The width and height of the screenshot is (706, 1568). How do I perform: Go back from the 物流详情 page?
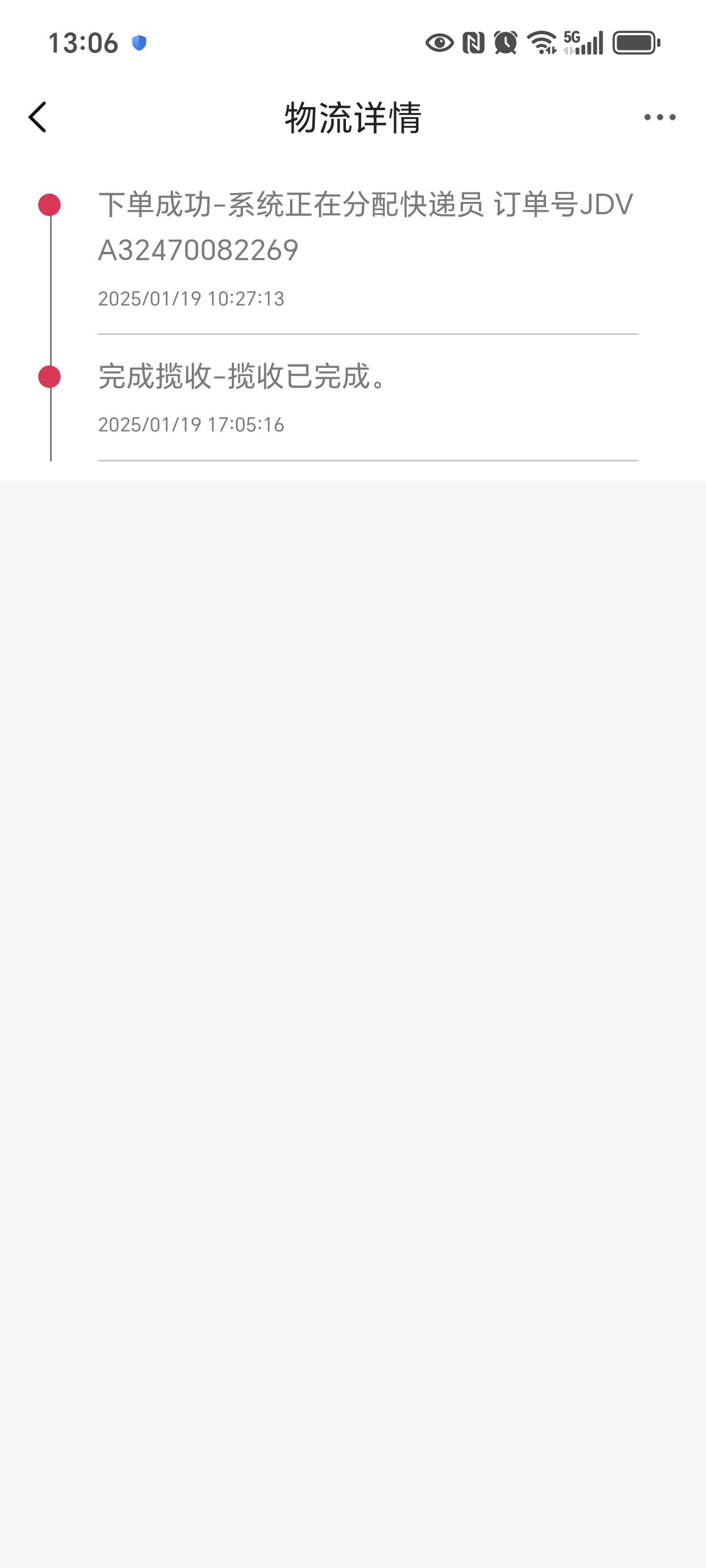click(x=38, y=117)
